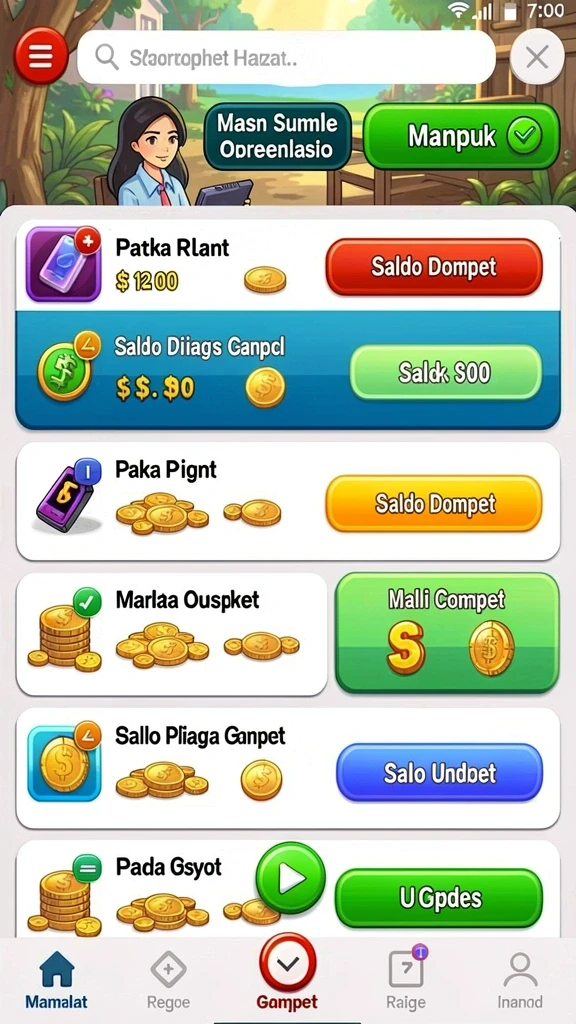Image resolution: width=576 pixels, height=1024 pixels.
Task: Open the Mali Compet green card
Action: (x=447, y=633)
